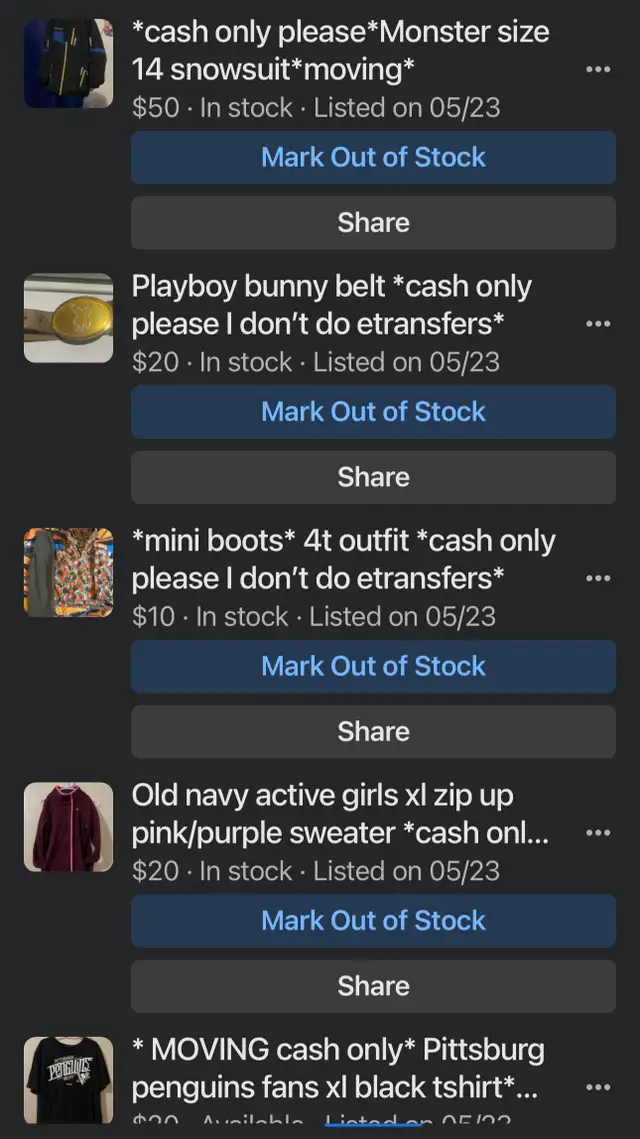Share the Monster size 14 snowsuit listing
640x1139 pixels.
pos(373,222)
